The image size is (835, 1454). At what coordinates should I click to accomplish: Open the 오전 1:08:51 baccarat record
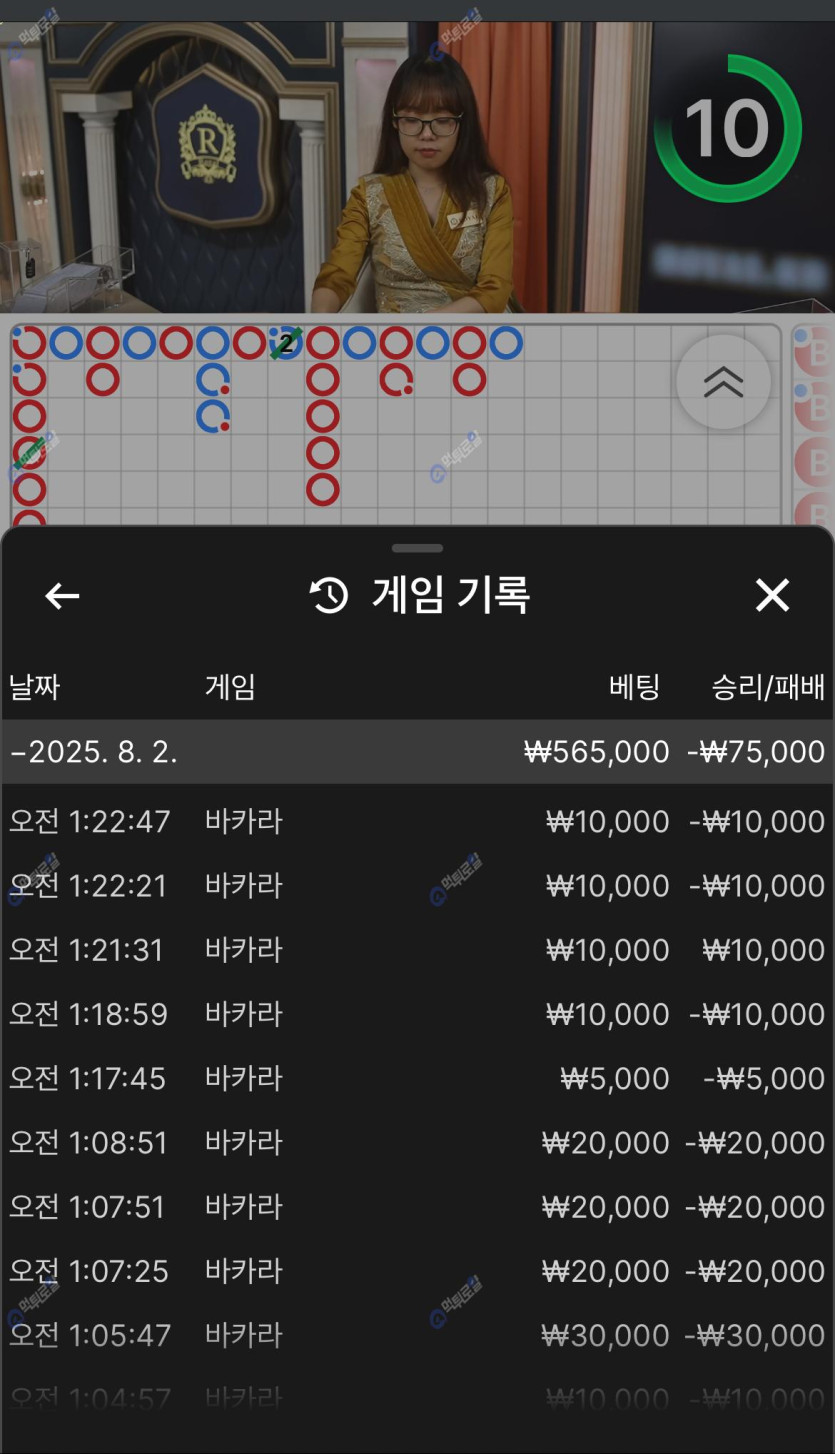[x=416, y=1142]
